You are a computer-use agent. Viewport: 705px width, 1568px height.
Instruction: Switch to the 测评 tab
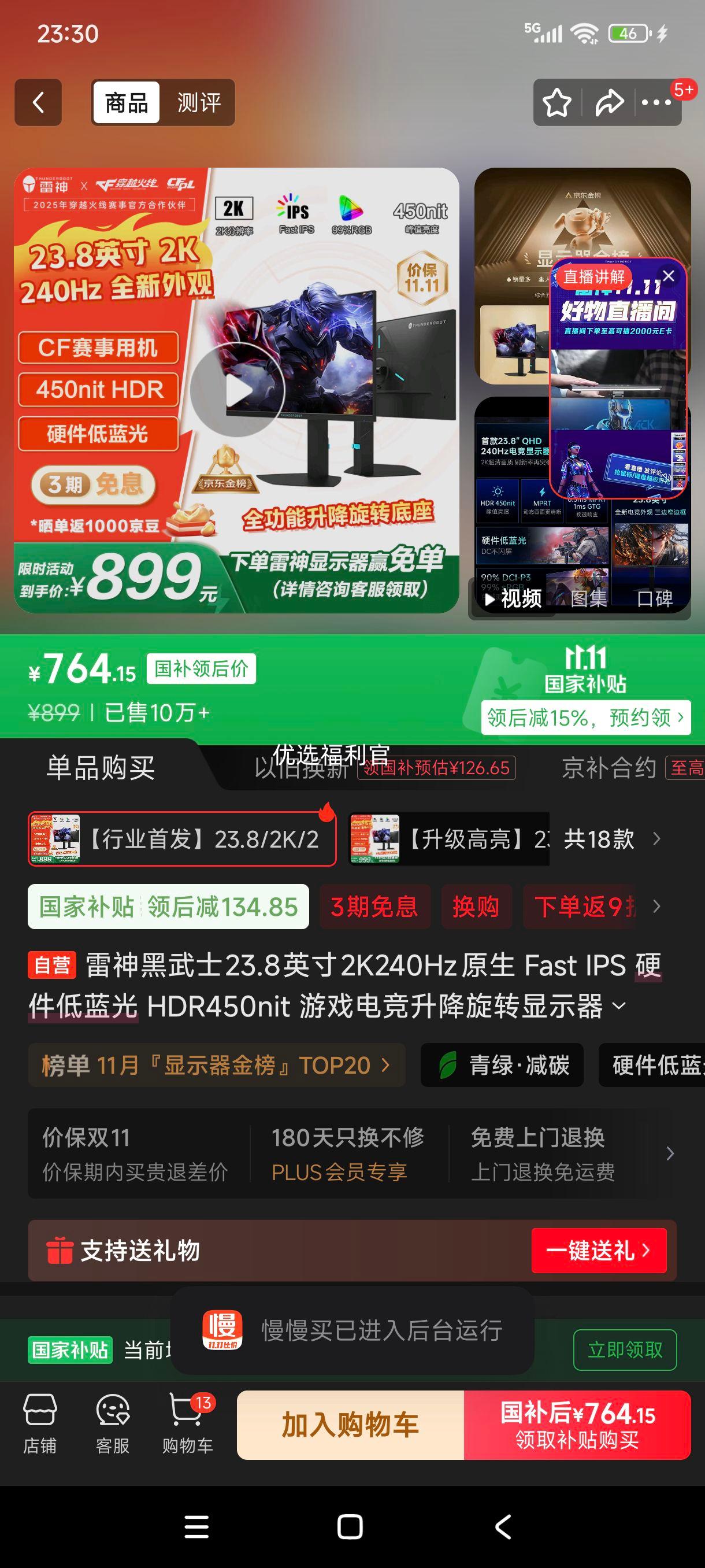coord(199,102)
